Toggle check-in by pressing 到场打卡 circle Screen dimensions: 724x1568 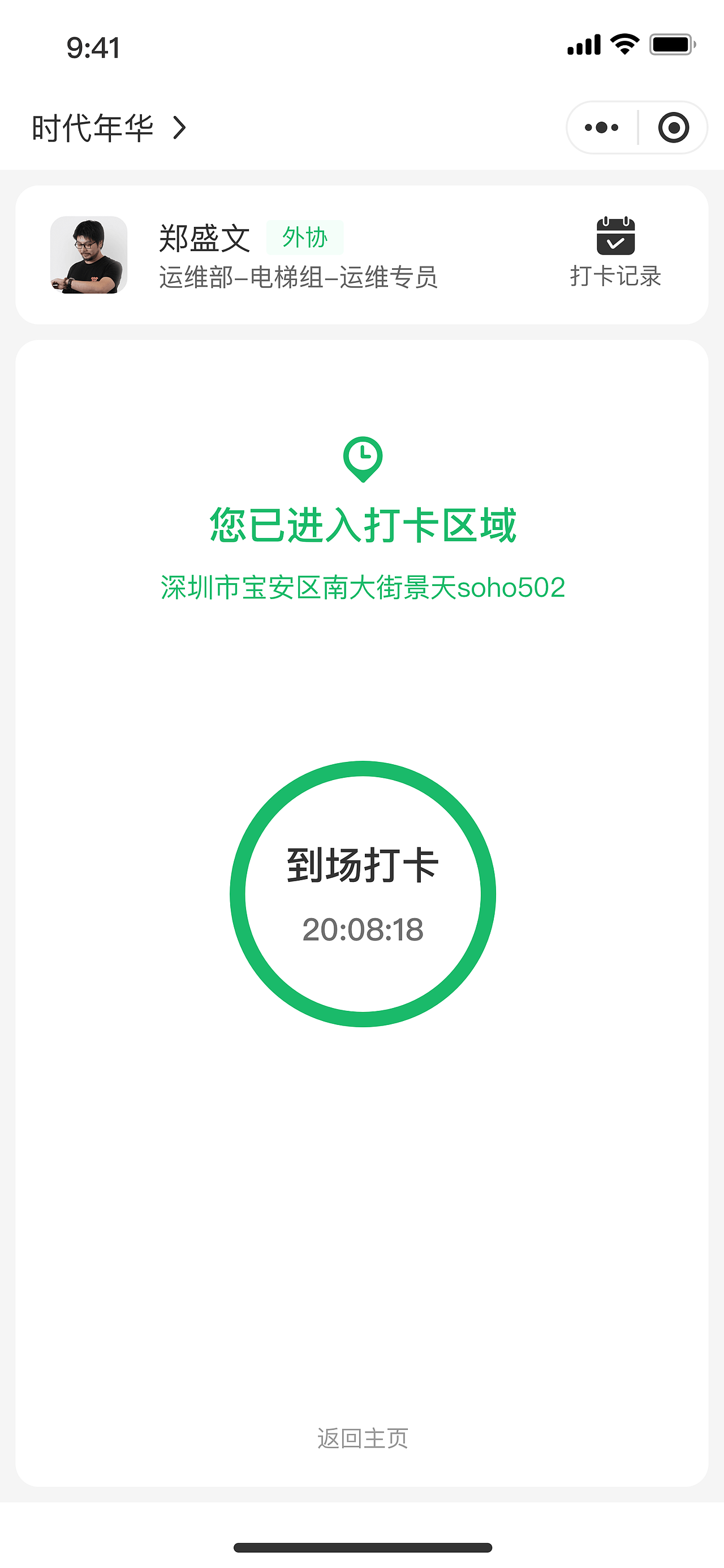click(x=361, y=893)
